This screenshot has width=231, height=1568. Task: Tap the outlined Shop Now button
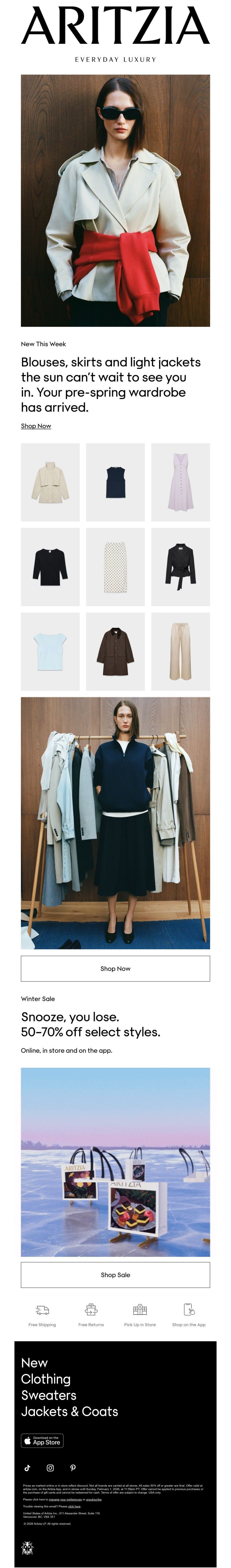coord(115,968)
